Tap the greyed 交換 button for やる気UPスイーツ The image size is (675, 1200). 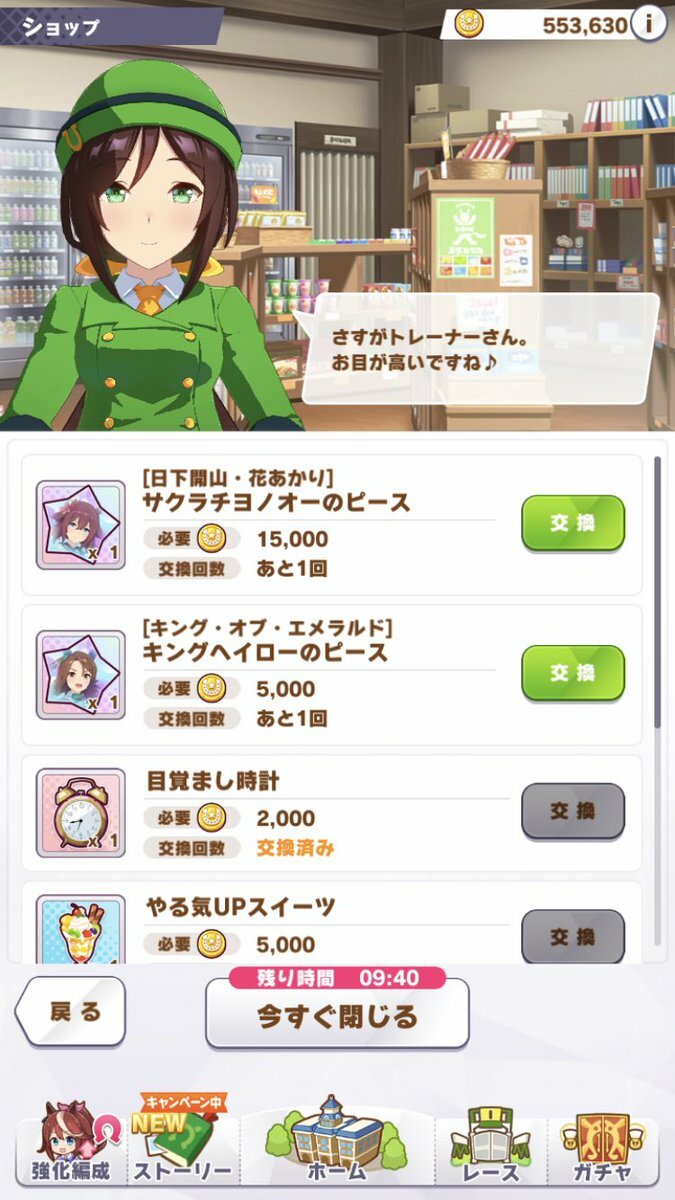[573, 937]
